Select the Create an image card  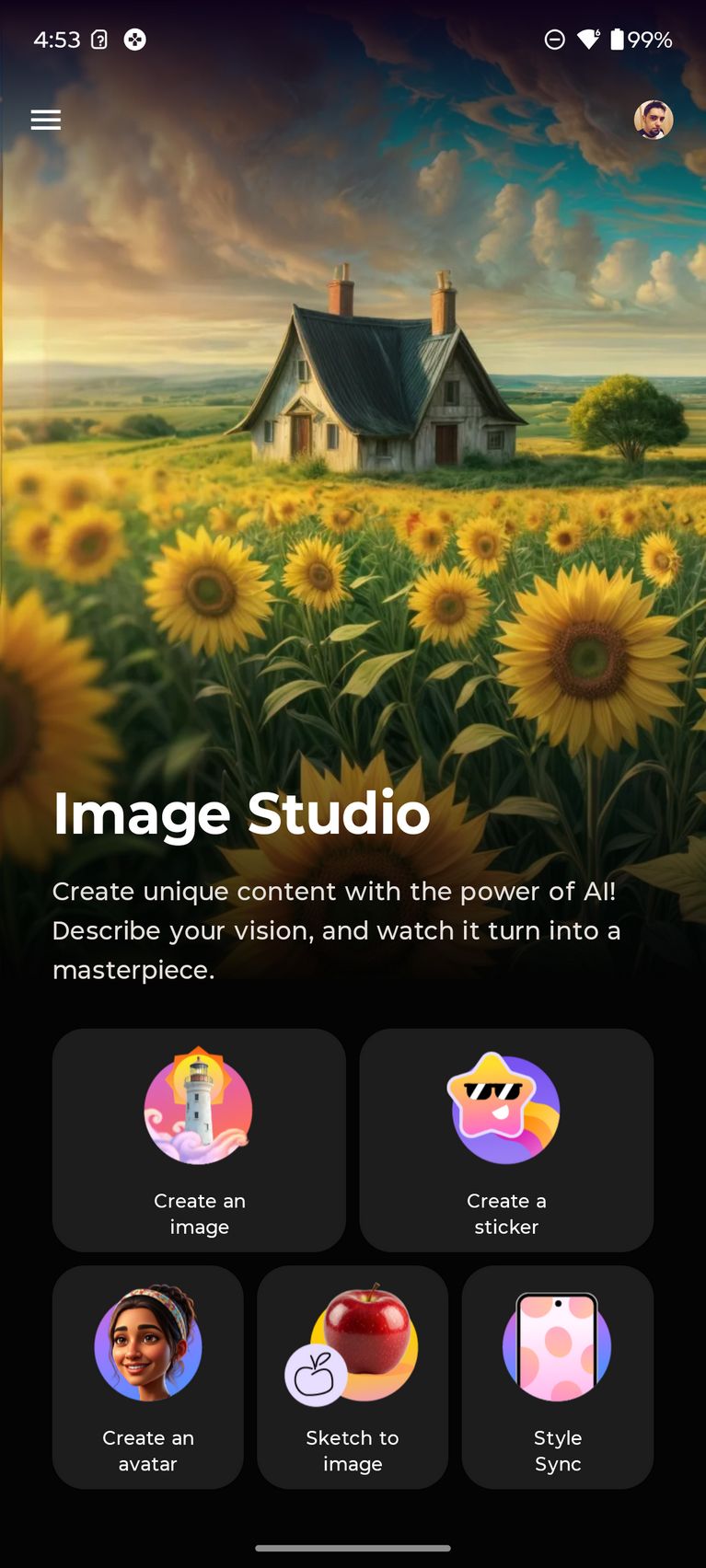[x=199, y=1140]
